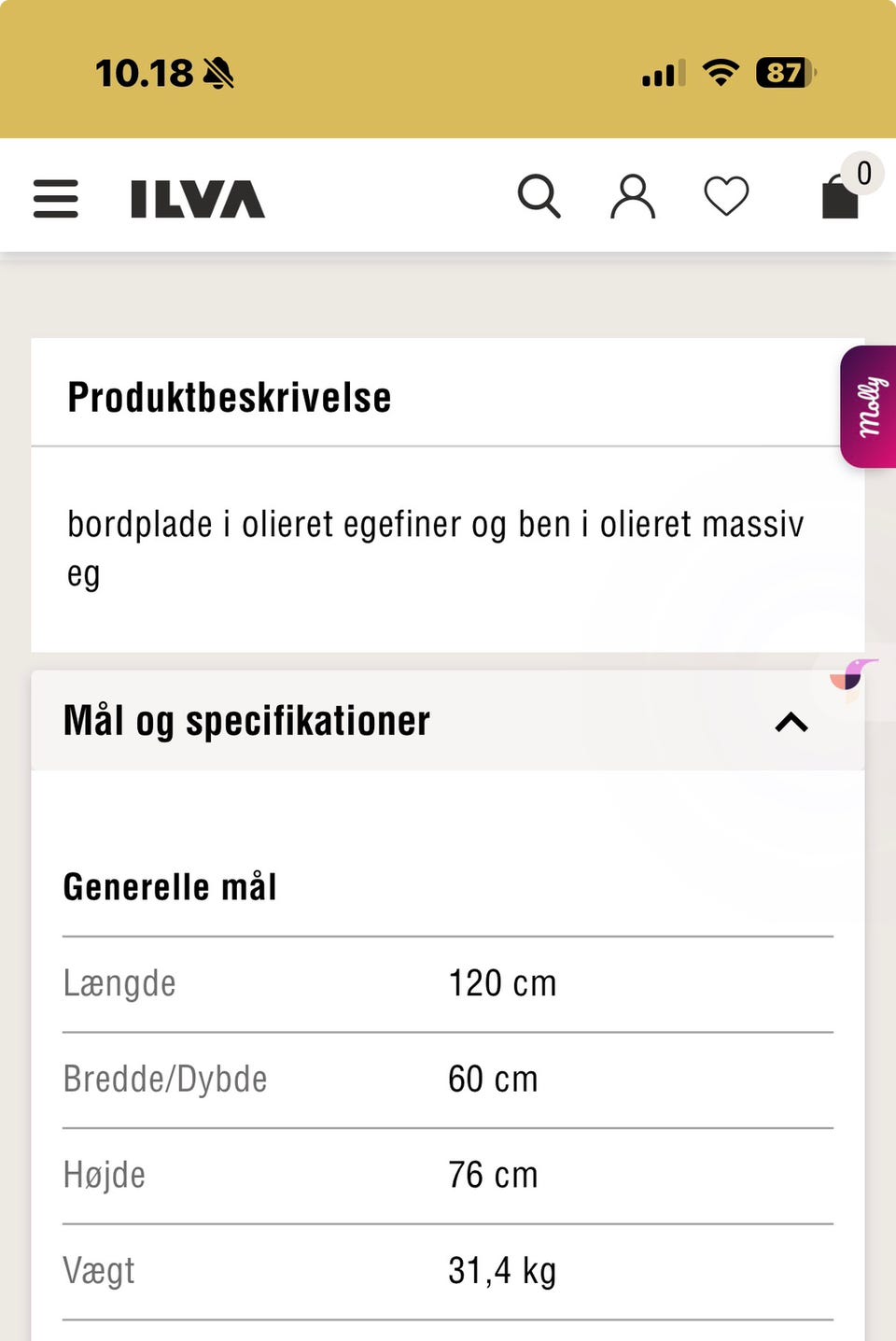Image resolution: width=896 pixels, height=1341 pixels.
Task: Open the hamburger navigation menu
Action: point(55,199)
